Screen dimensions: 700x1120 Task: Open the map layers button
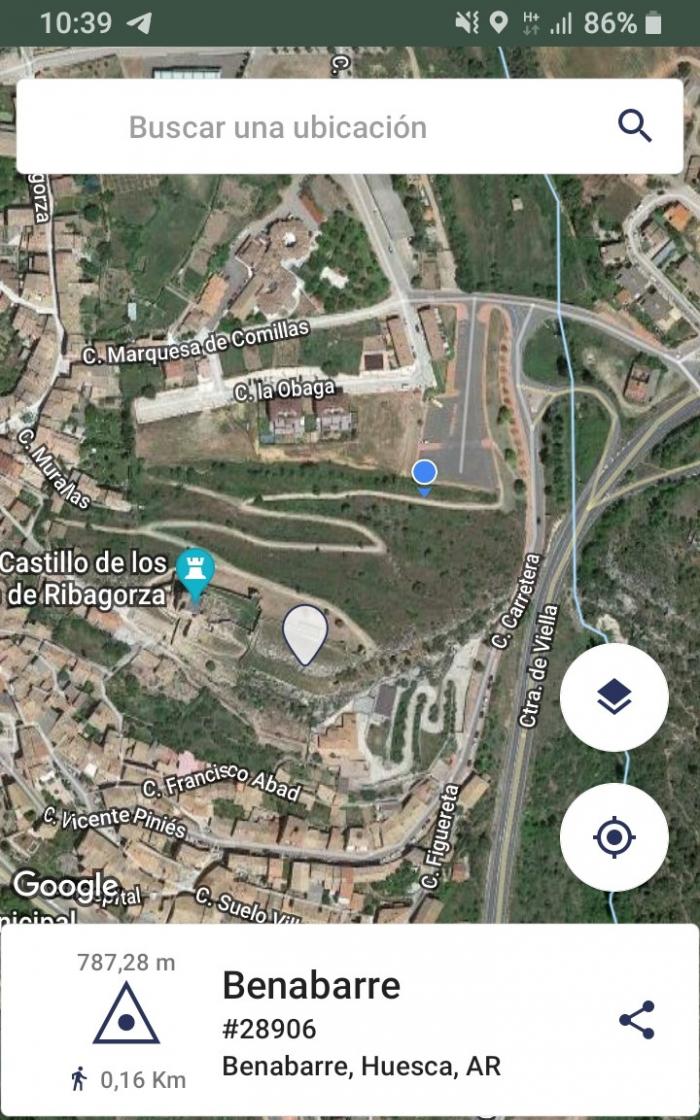[614, 697]
